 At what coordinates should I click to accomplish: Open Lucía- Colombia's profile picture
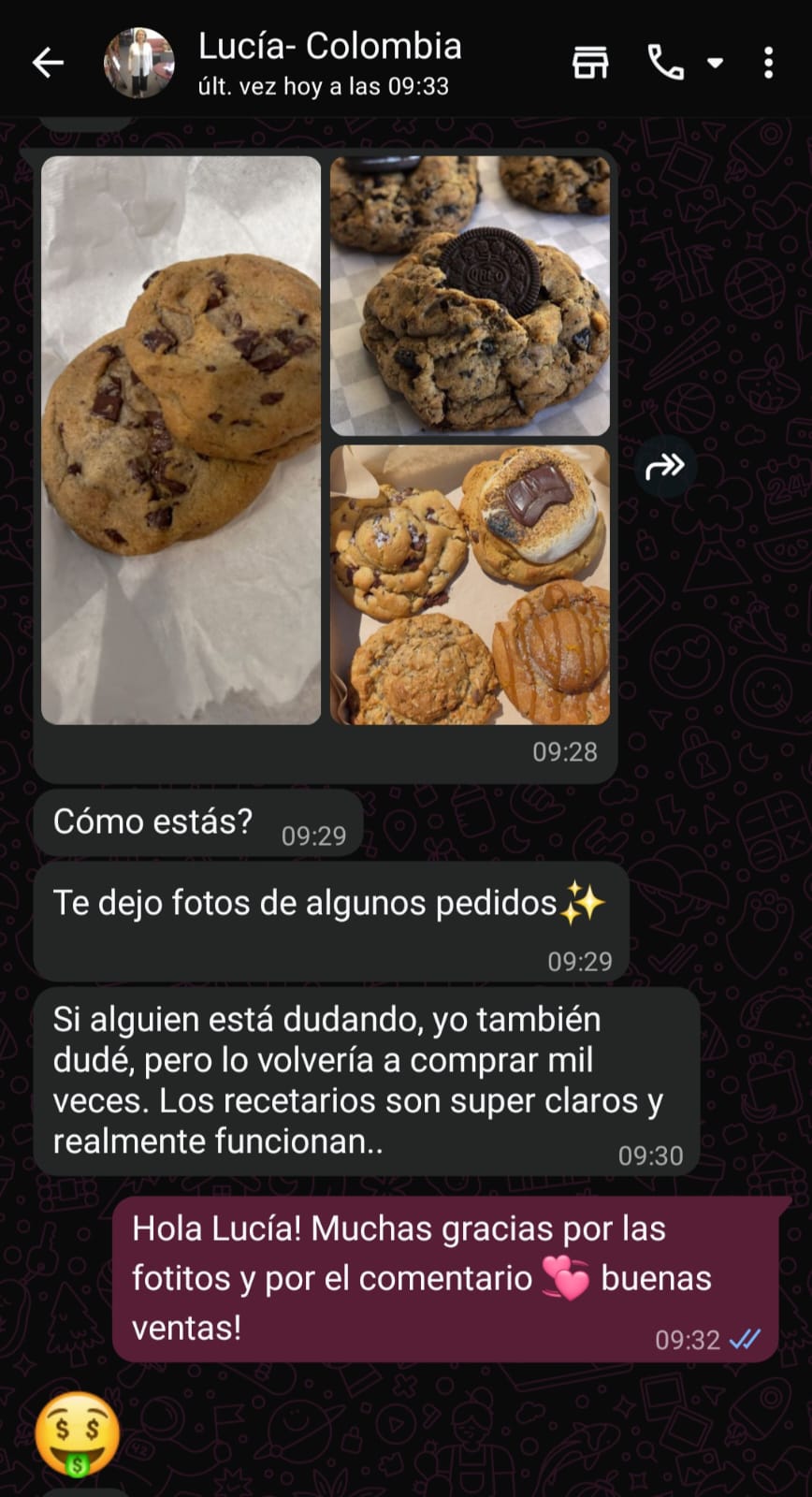pyautogui.click(x=138, y=63)
